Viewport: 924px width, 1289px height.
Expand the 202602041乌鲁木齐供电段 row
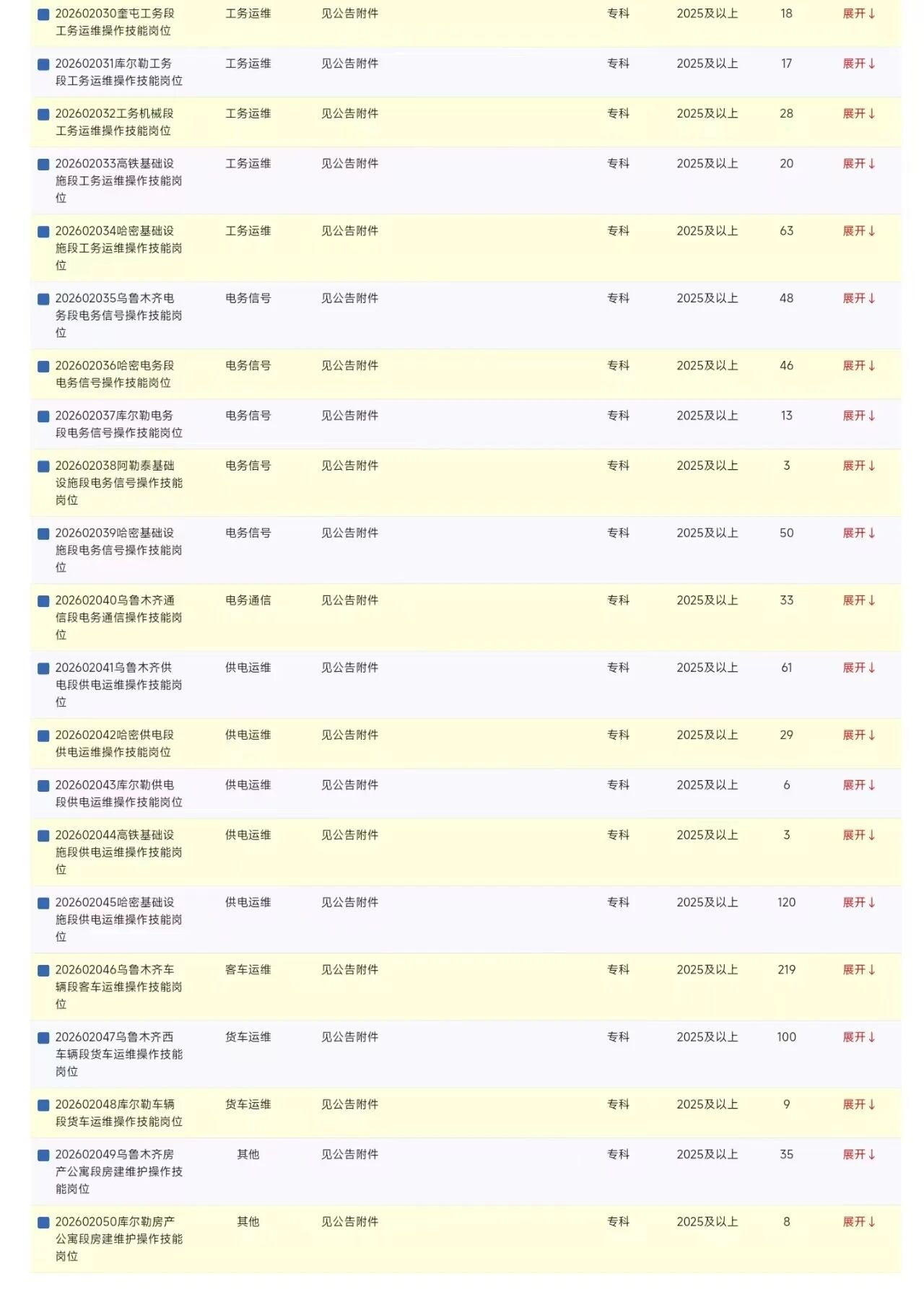click(x=858, y=668)
